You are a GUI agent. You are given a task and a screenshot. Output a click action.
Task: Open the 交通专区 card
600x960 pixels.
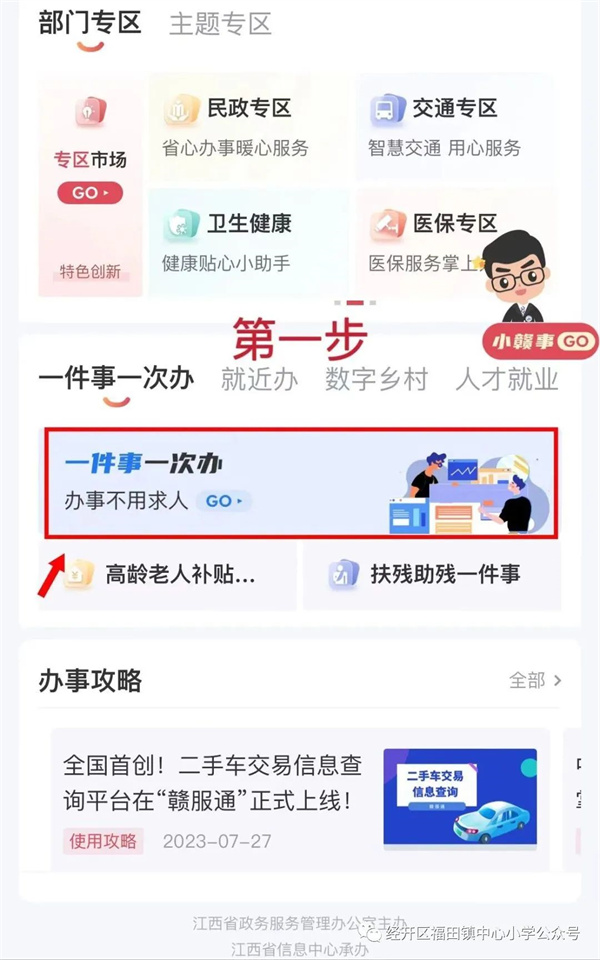455,127
